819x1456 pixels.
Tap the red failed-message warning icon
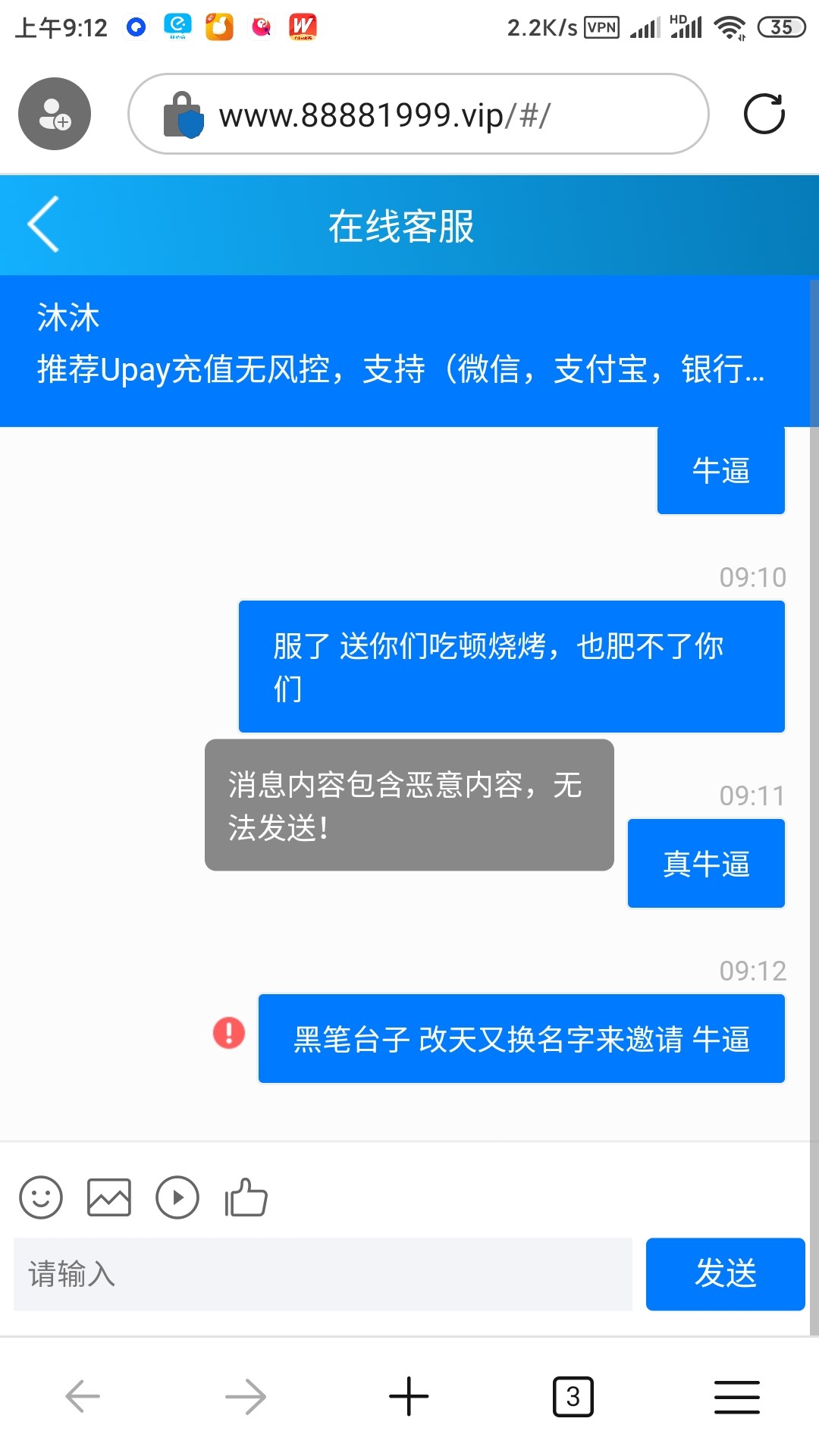point(229,1033)
